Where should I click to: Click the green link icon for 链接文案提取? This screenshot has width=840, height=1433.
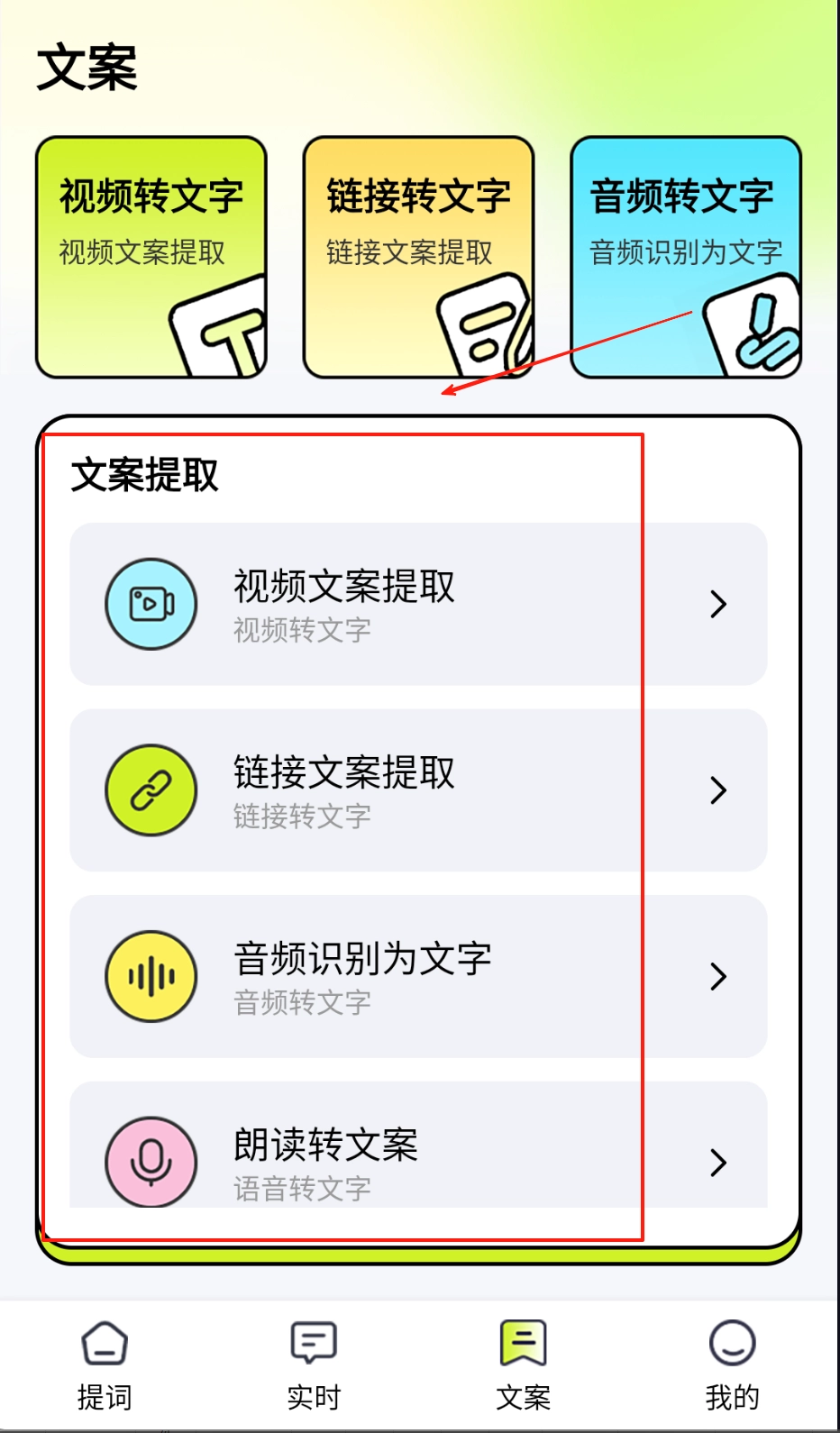151,790
